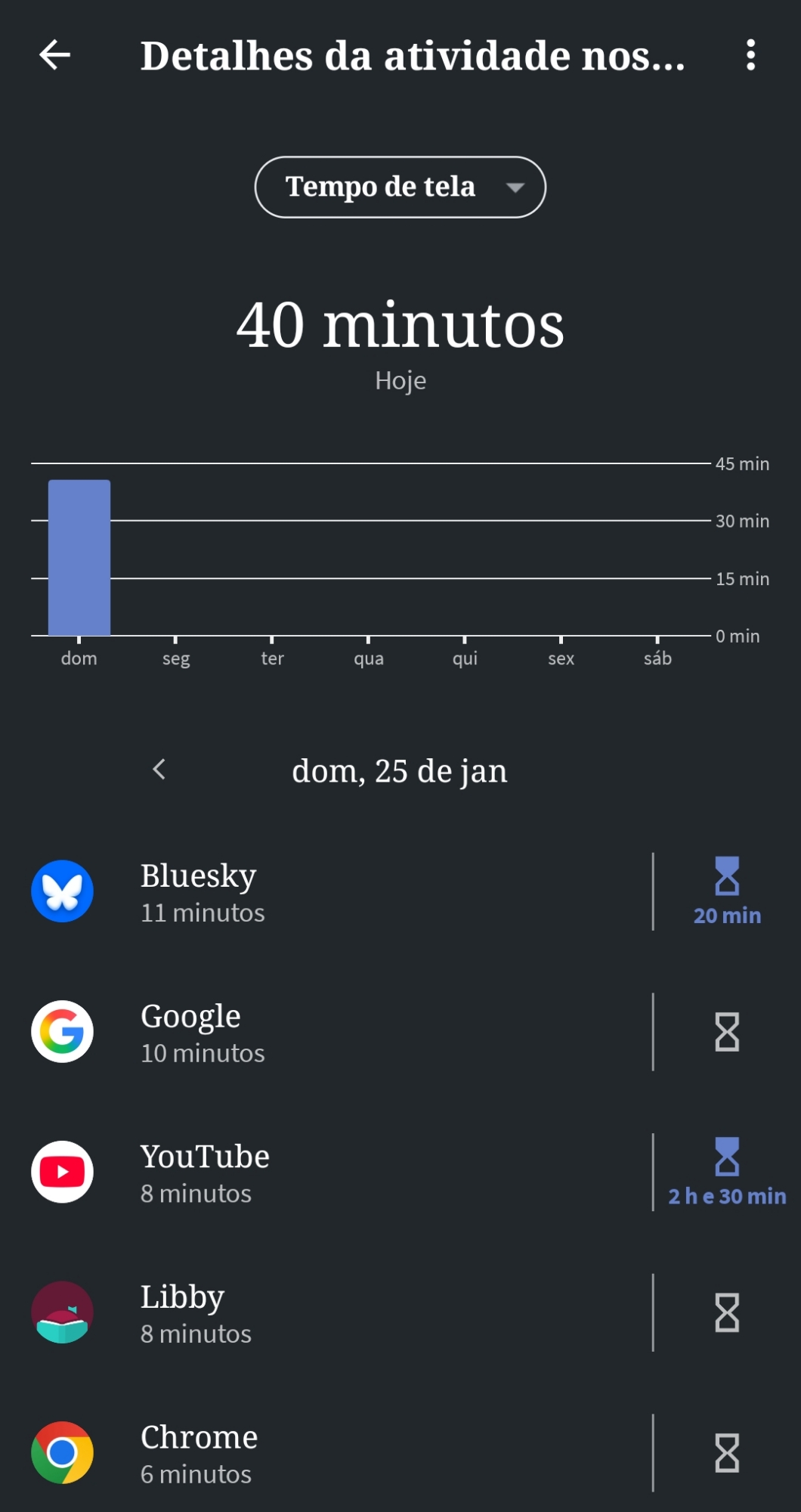This screenshot has width=801, height=1512.
Task: Edit Bluesky's 20 min timer
Action: pos(727,892)
